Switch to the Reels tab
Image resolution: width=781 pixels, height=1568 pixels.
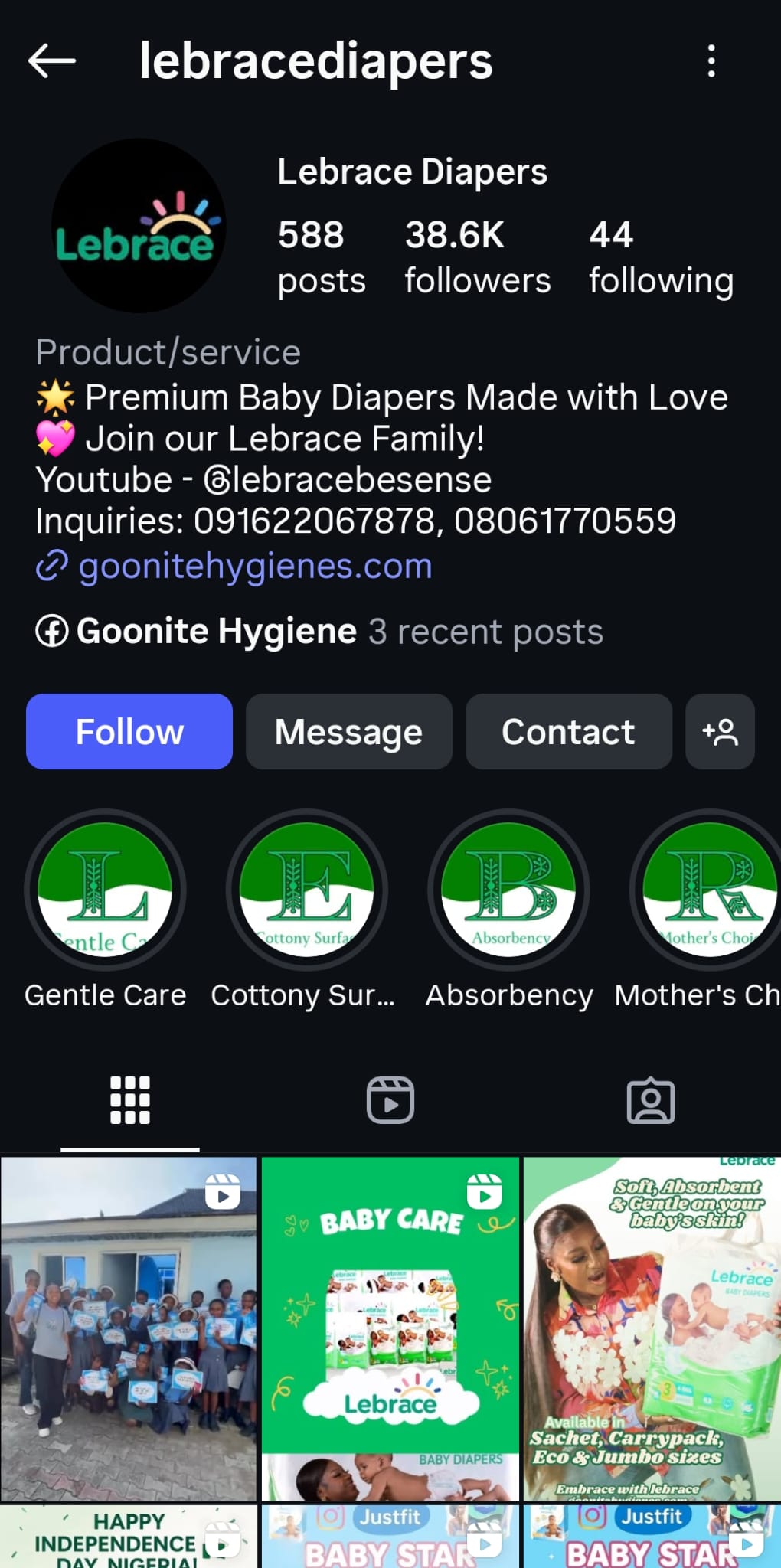[390, 1100]
